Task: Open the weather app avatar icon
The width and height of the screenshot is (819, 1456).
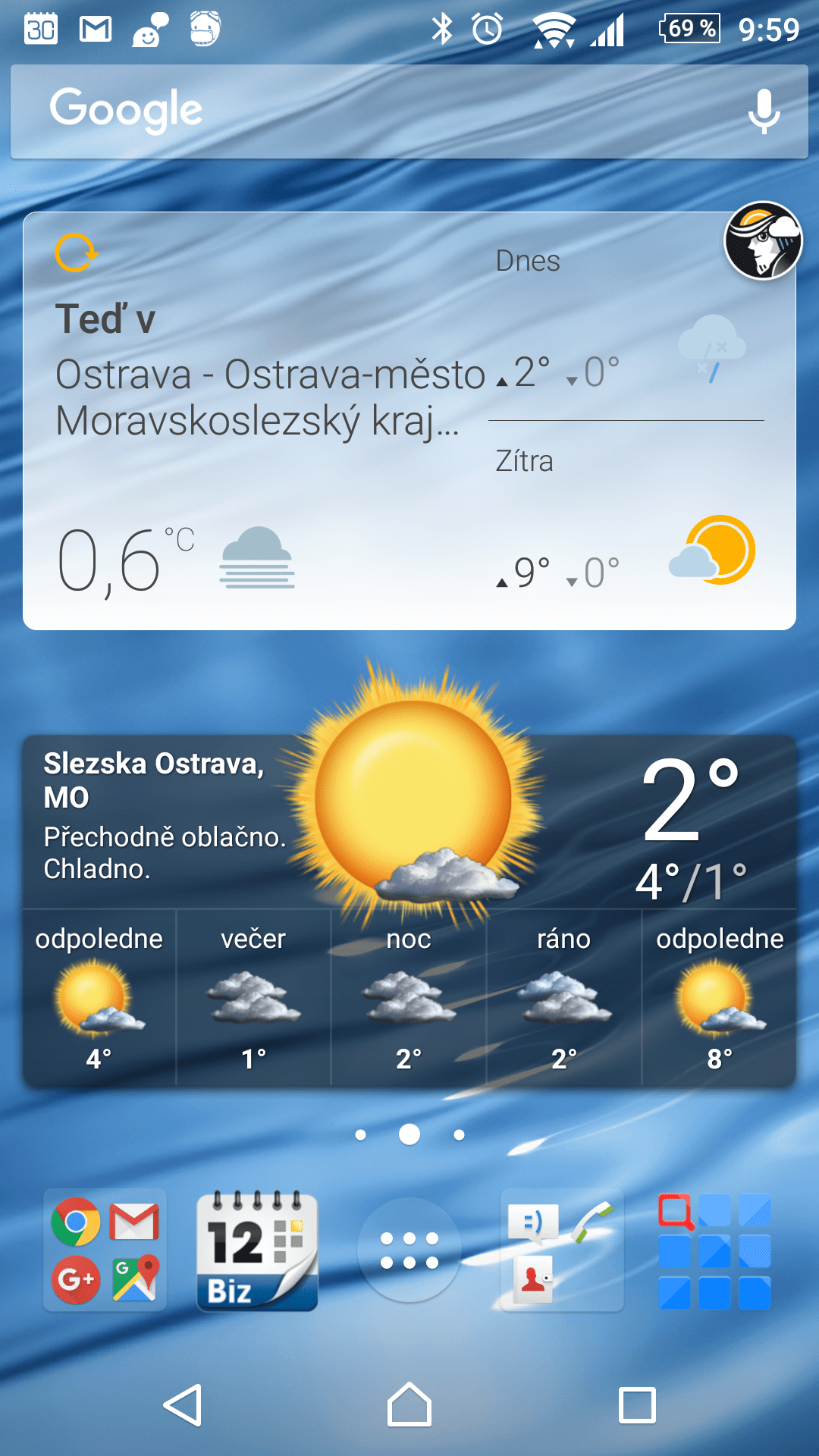Action: pyautogui.click(x=764, y=240)
